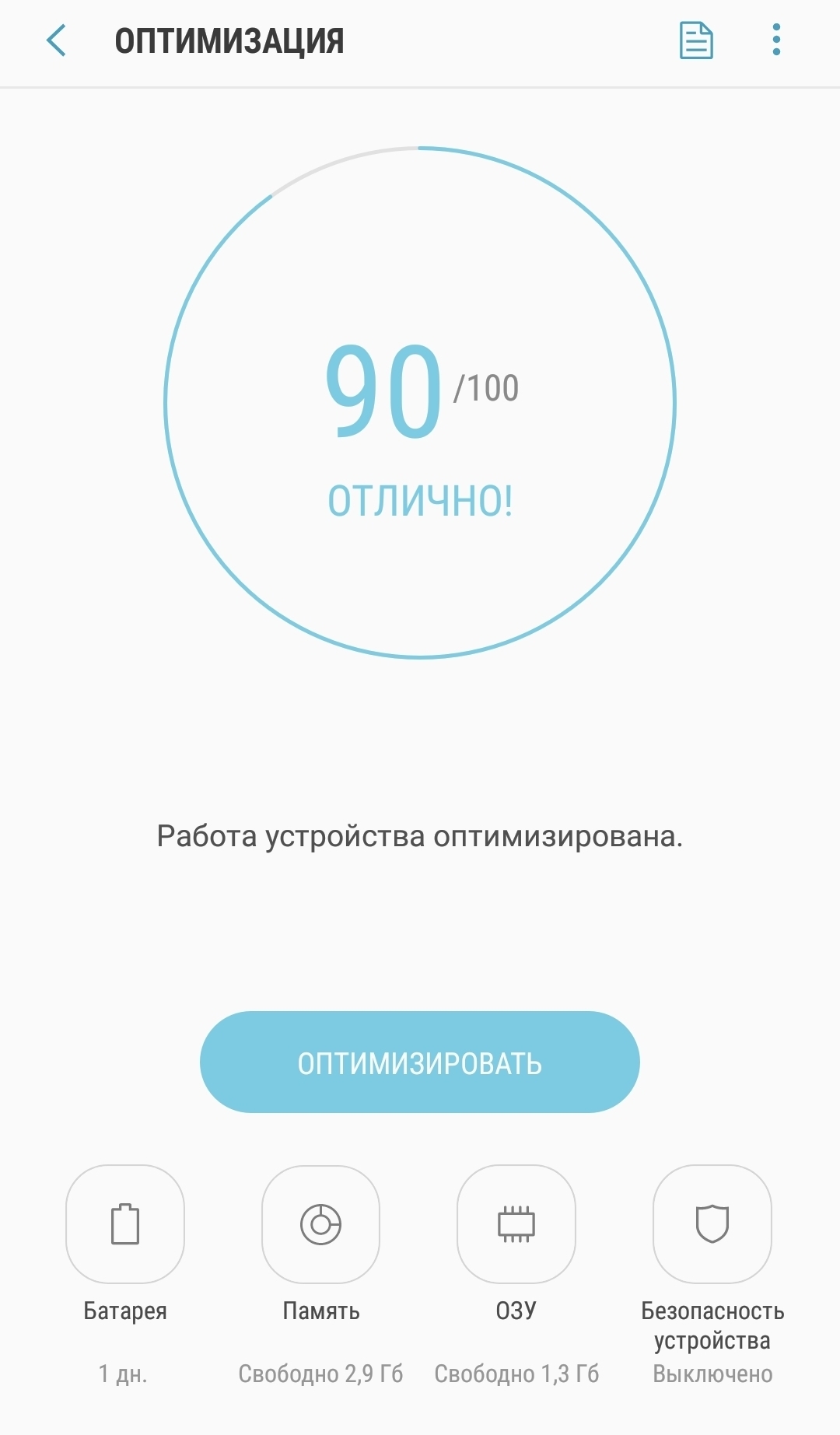
Task: Open the three-dot overflow menu
Action: [x=776, y=40]
